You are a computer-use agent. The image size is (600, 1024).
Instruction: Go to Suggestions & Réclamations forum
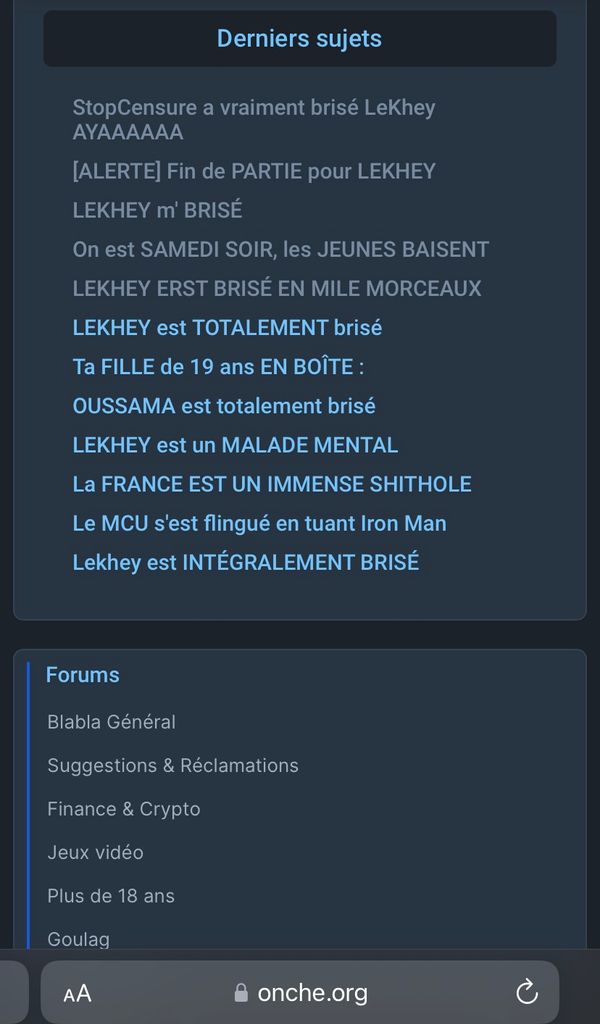coord(172,765)
